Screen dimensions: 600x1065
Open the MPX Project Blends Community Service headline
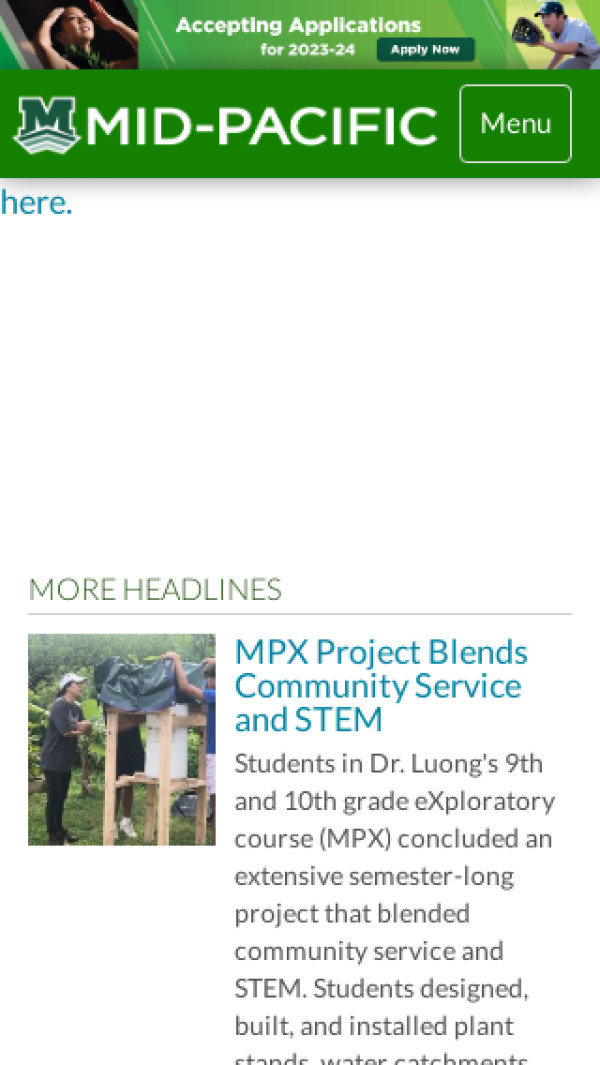(x=380, y=685)
